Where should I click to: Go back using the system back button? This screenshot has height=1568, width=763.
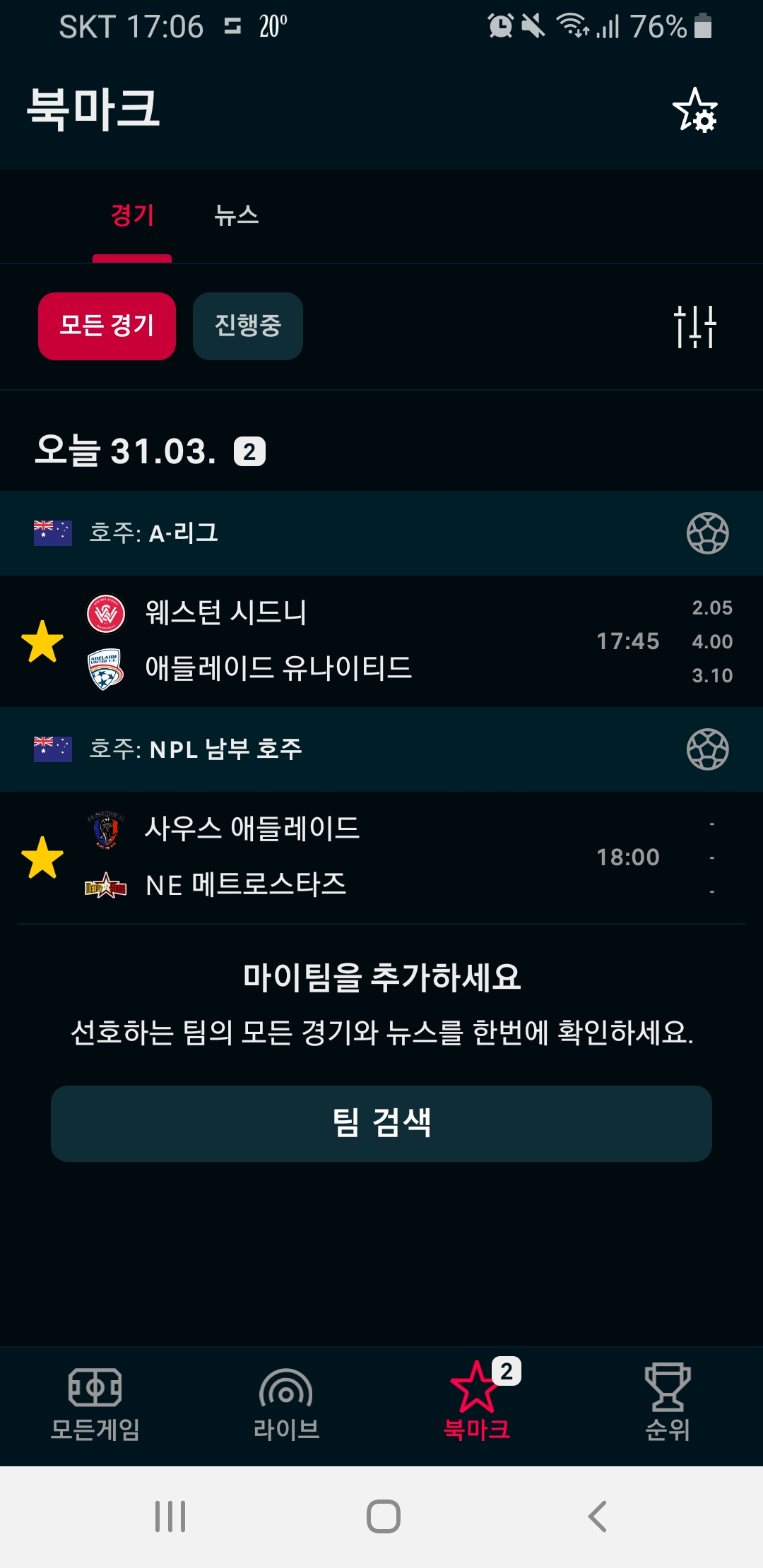click(x=597, y=1516)
